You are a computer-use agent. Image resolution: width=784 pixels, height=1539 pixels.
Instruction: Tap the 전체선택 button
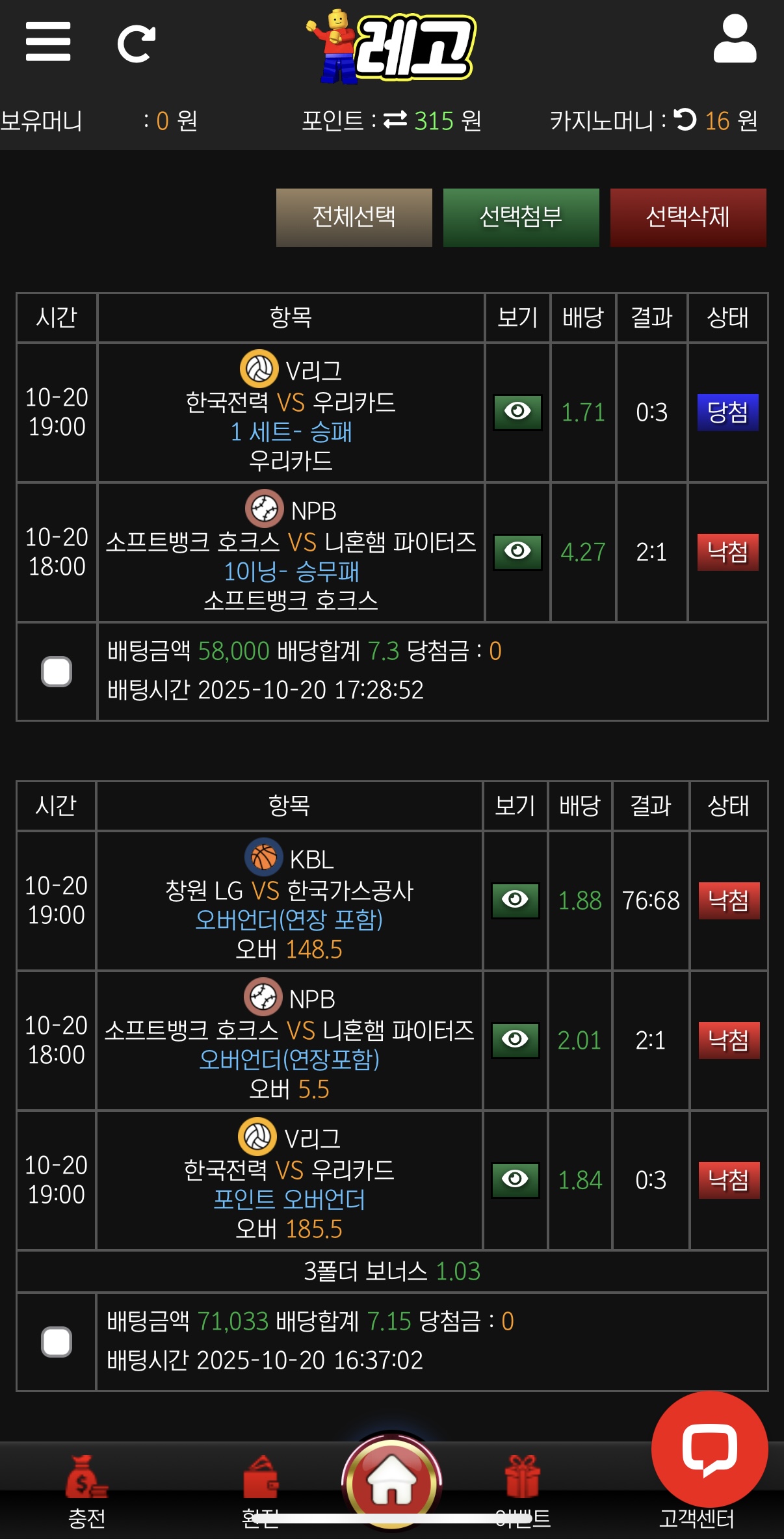tap(354, 217)
